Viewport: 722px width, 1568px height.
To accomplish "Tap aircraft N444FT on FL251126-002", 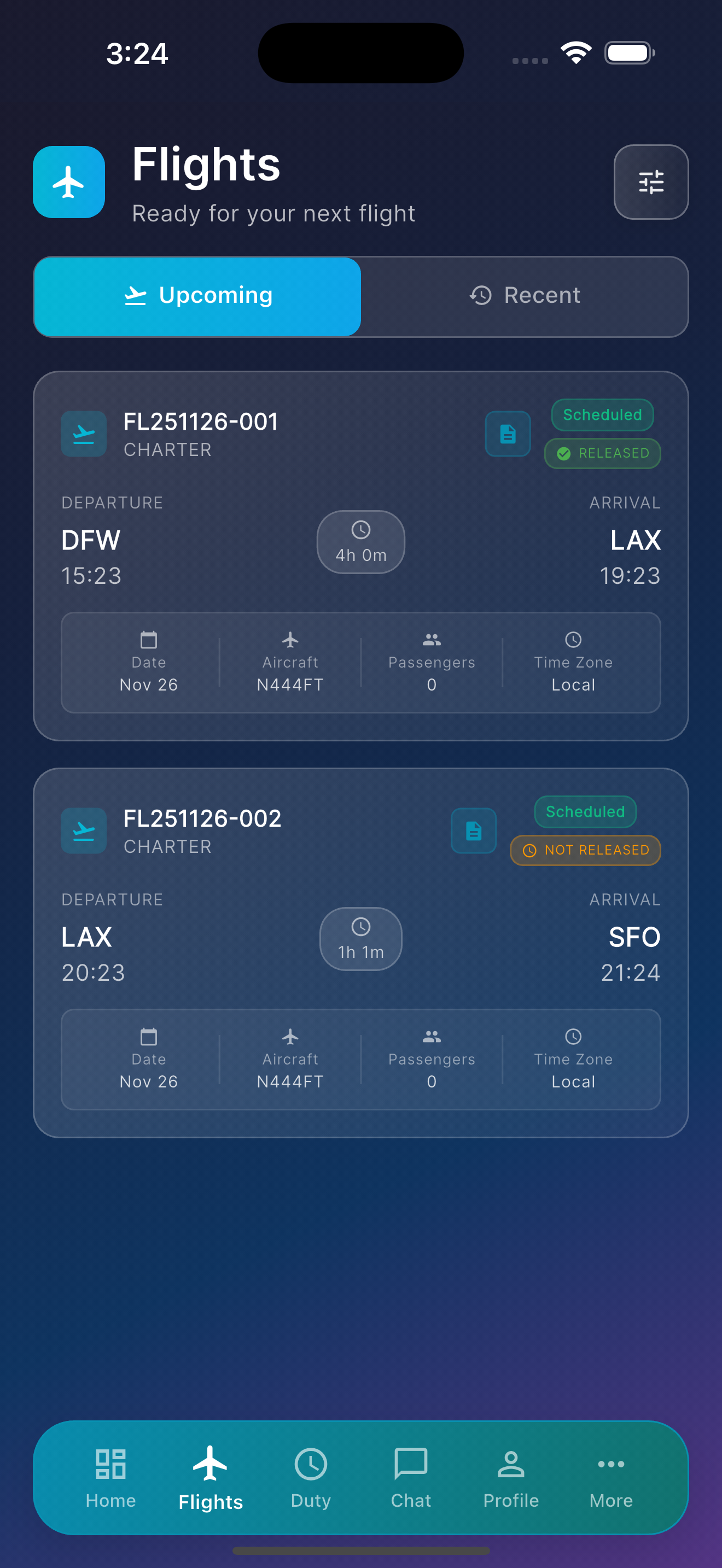I will (290, 1060).
